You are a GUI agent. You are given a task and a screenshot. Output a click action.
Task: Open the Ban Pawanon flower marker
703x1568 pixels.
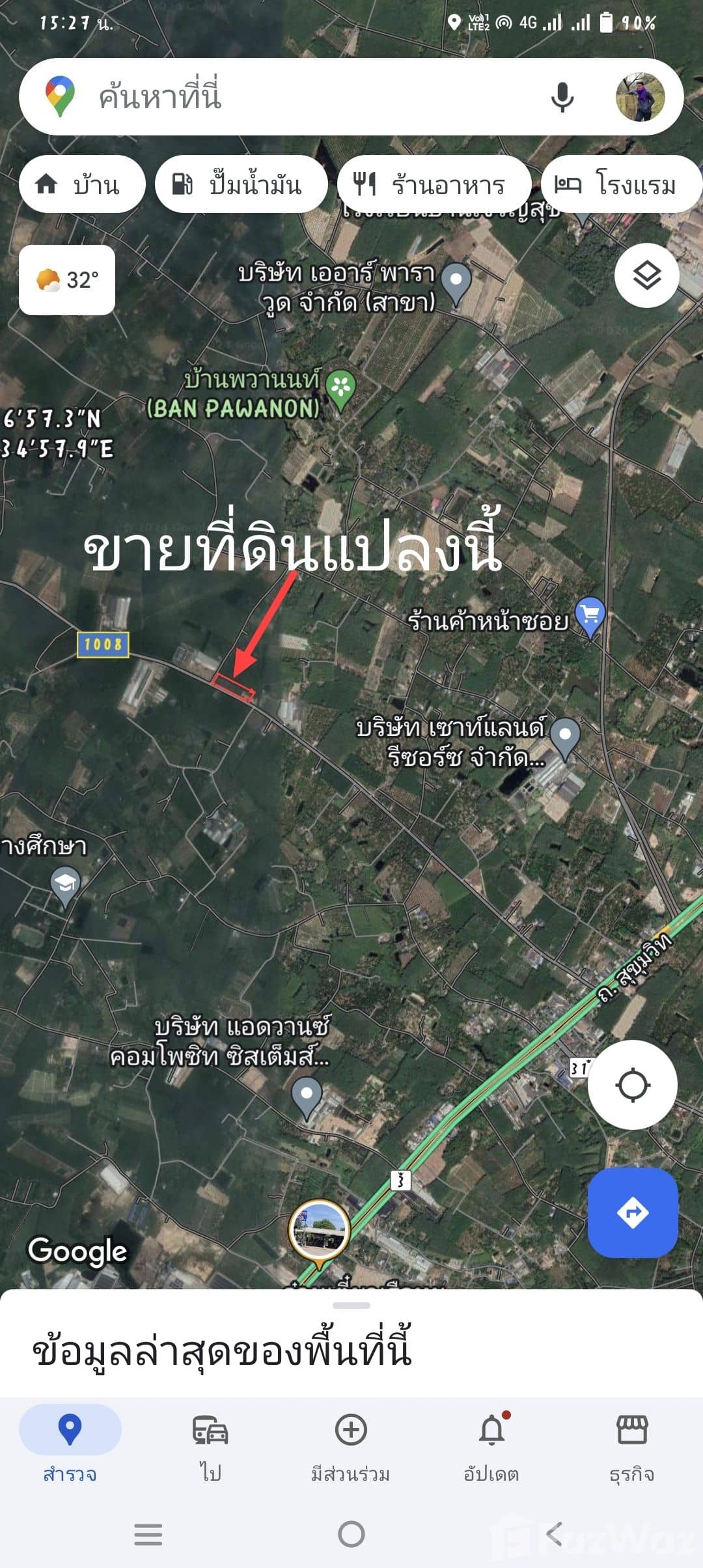tap(341, 386)
